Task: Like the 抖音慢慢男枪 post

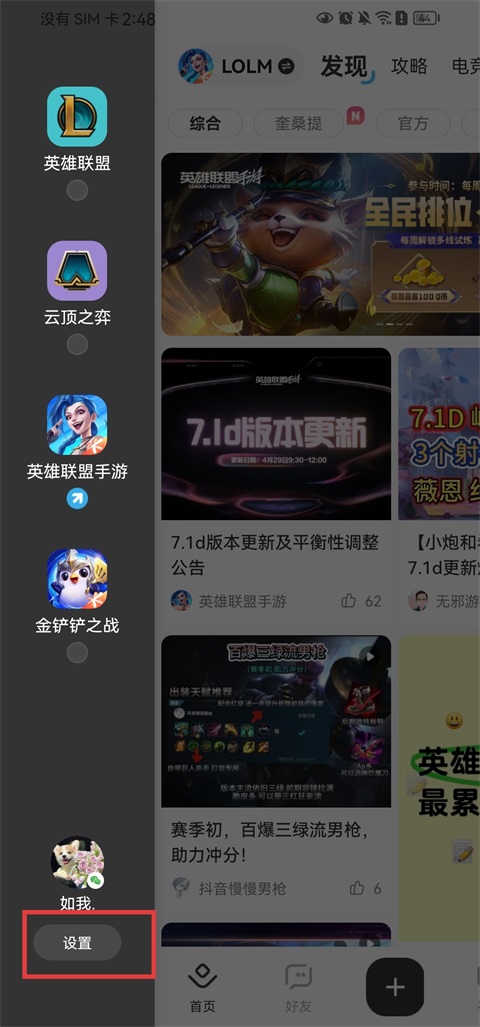Action: coord(365,888)
